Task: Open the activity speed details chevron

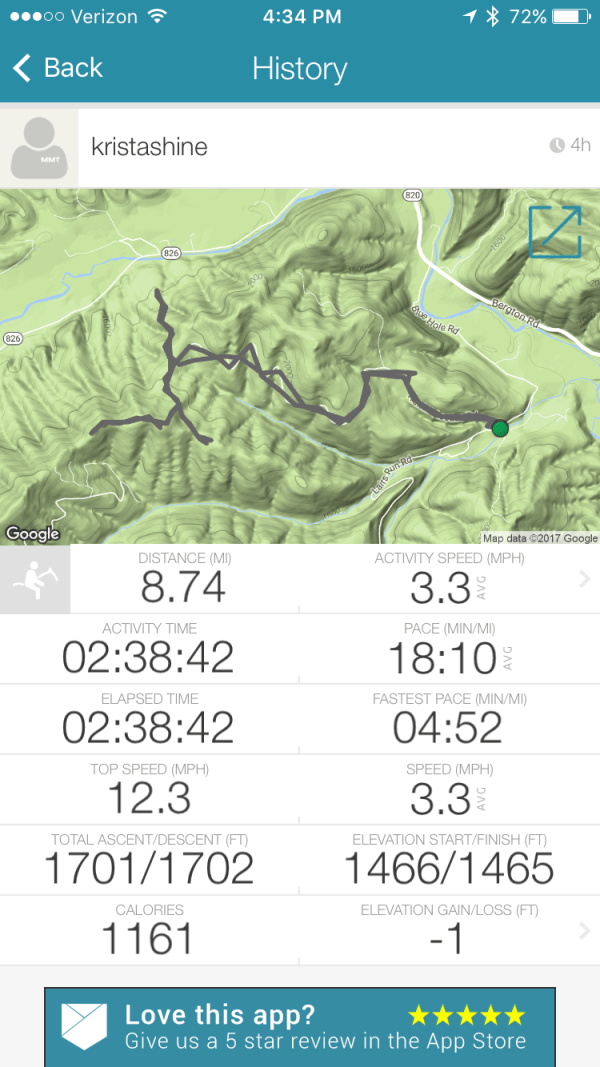Action: point(583,579)
